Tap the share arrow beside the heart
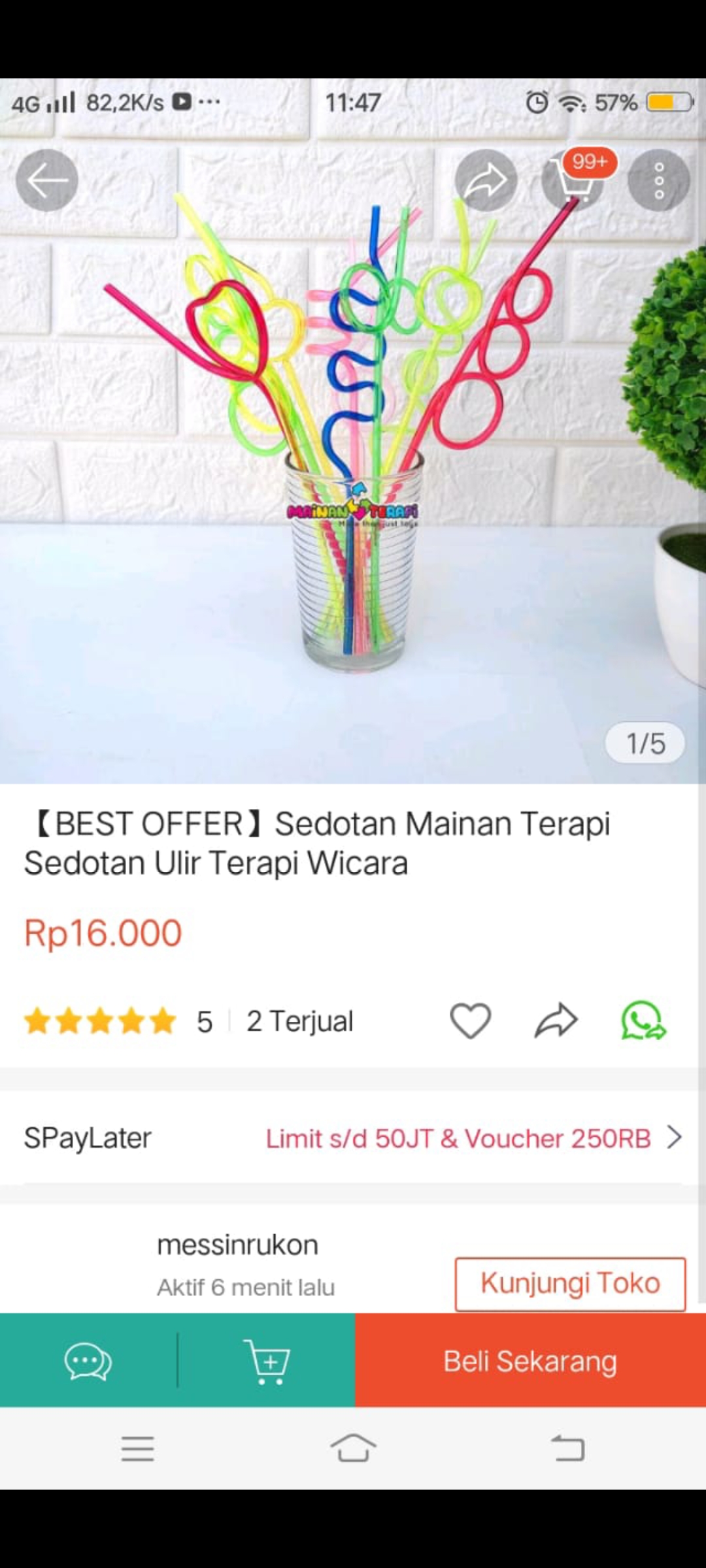The width and height of the screenshot is (706, 1568). (x=556, y=1021)
